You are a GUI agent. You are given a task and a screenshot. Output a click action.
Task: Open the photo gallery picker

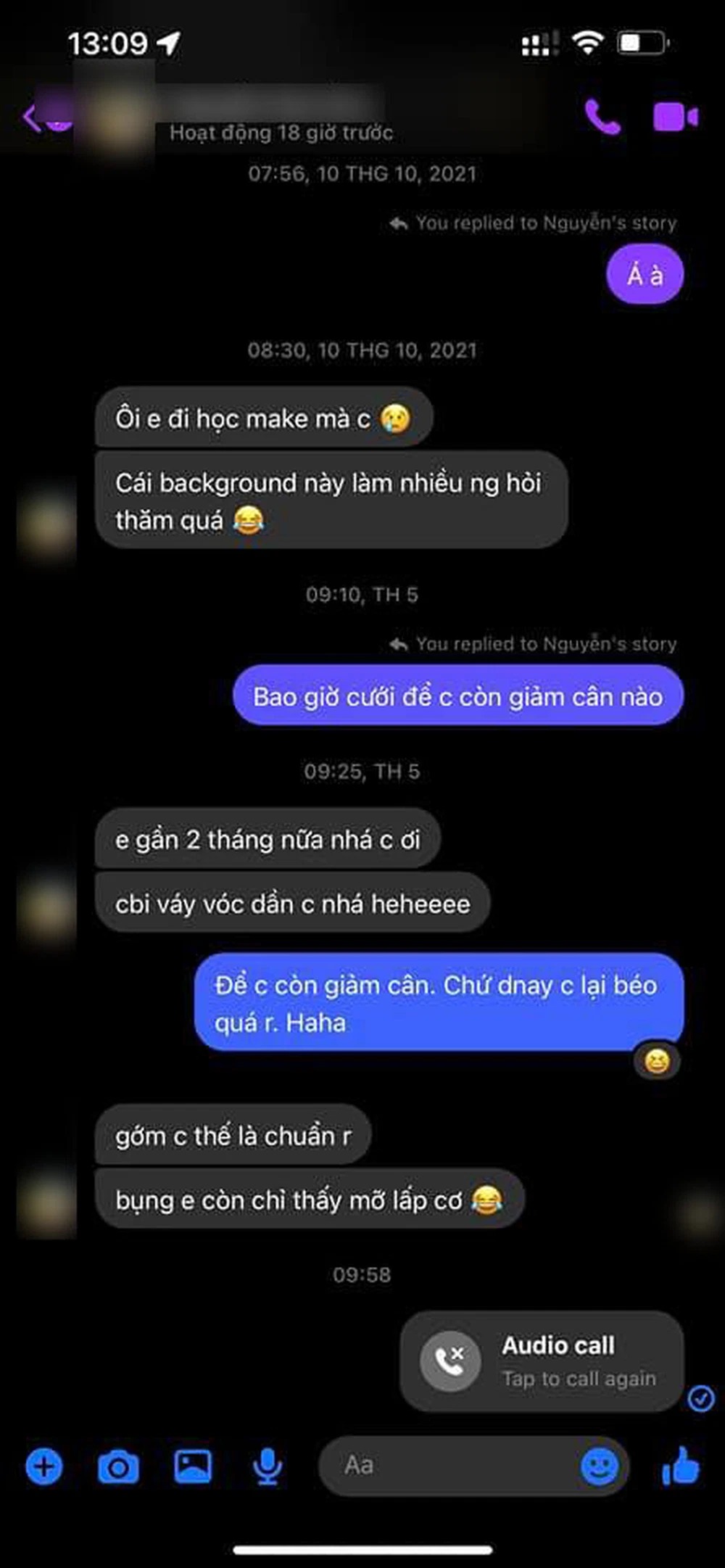(193, 1466)
